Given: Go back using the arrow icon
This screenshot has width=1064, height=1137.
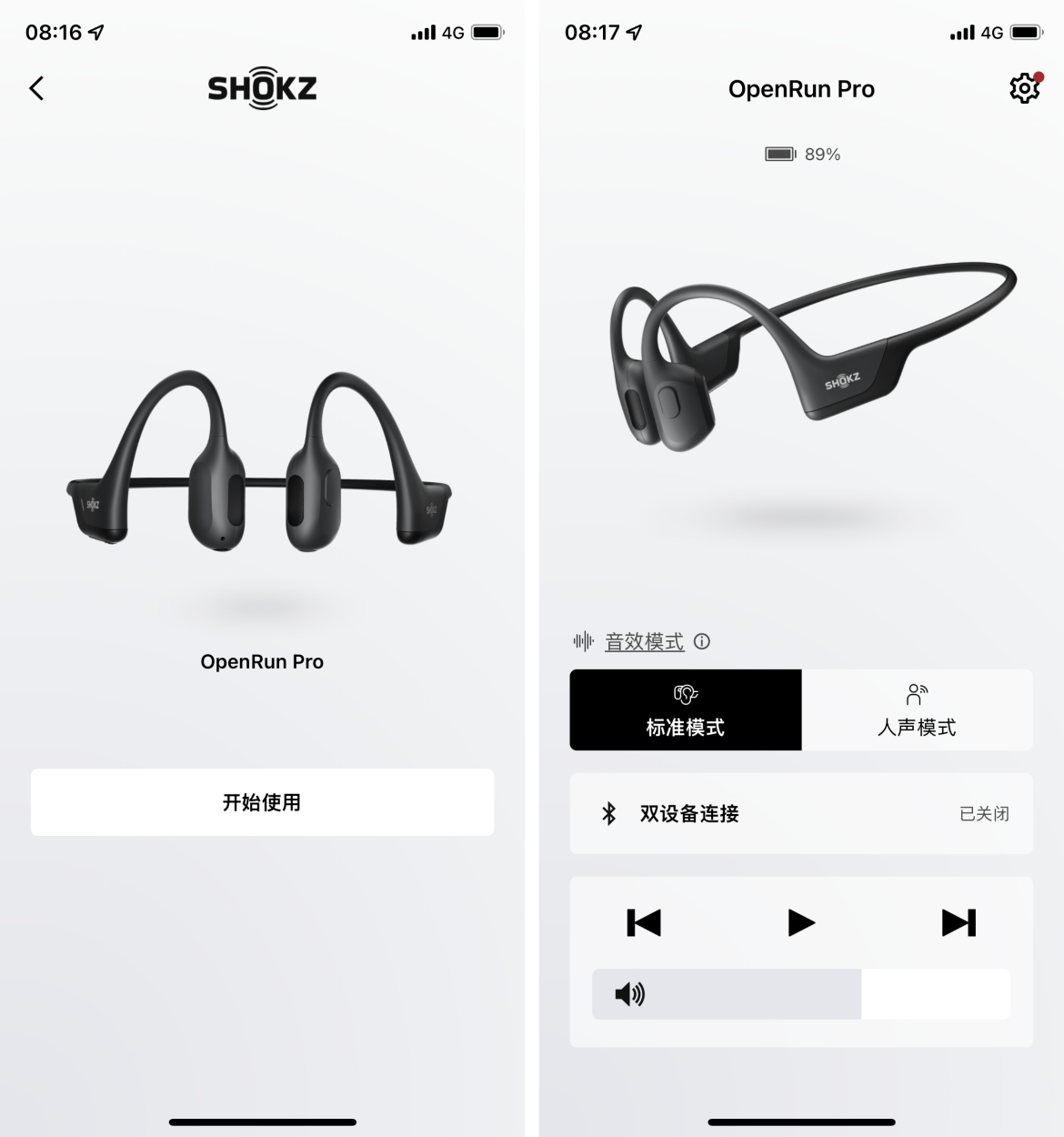Looking at the screenshot, I should click(x=36, y=88).
